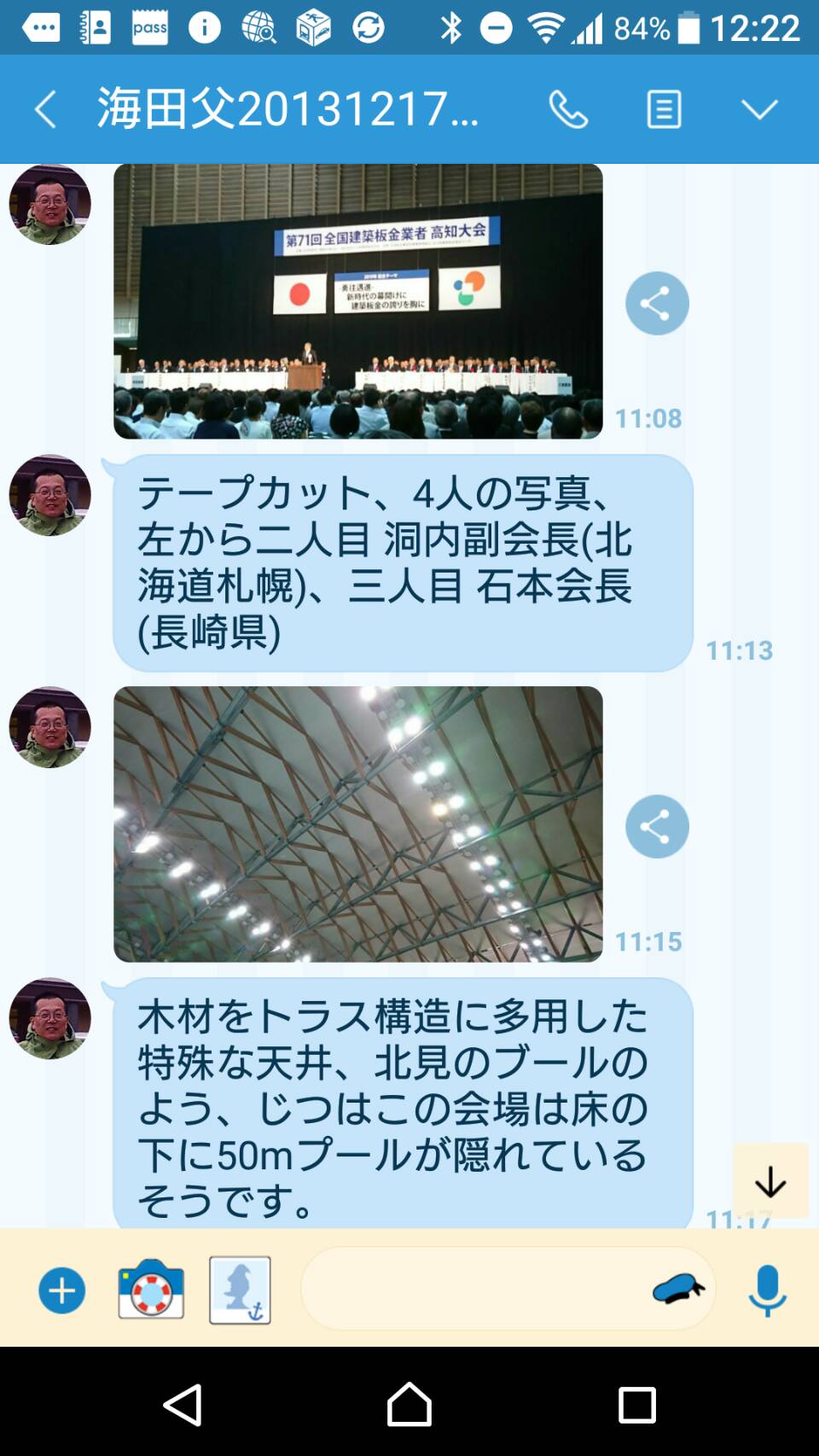Open stickers from the hat icon

coord(678,1289)
